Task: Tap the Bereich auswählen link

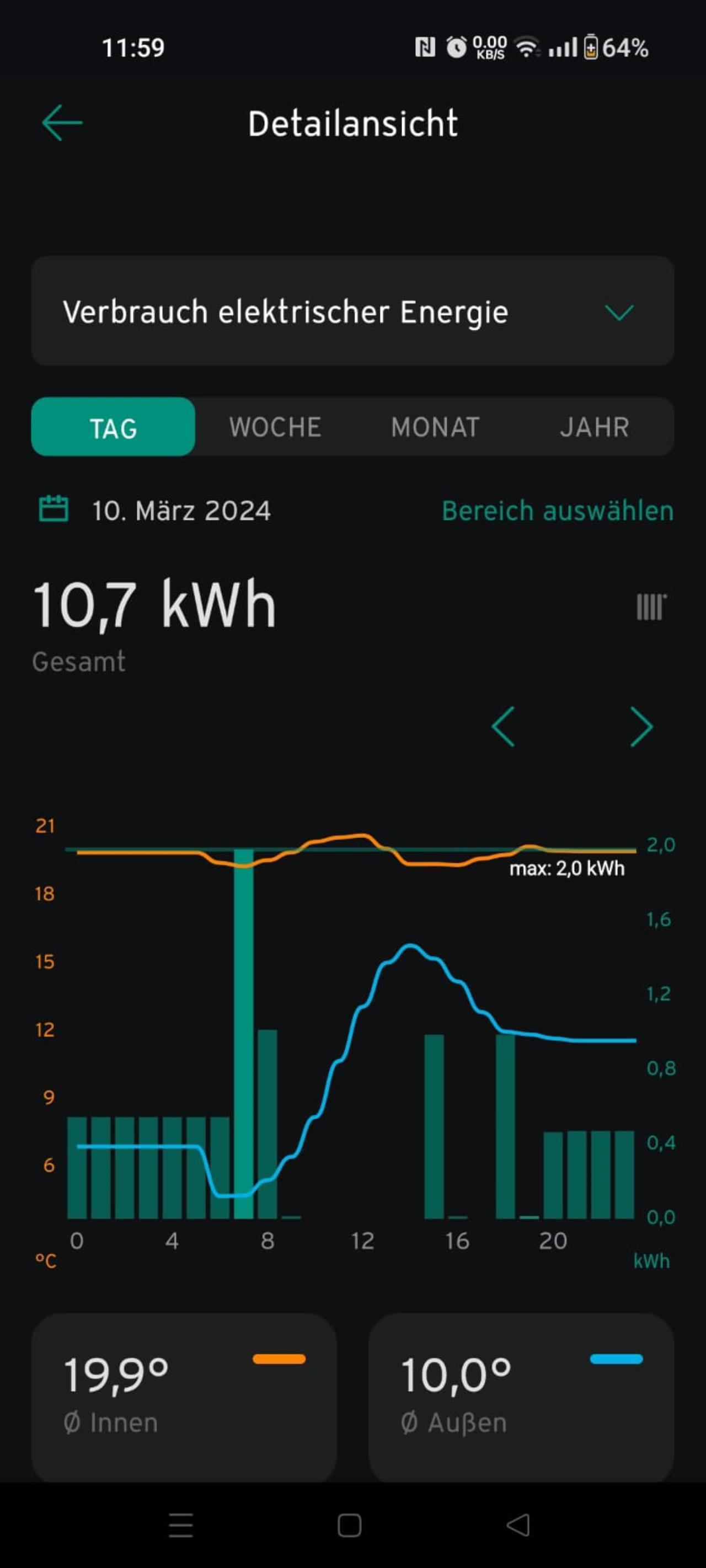Action: (x=558, y=511)
